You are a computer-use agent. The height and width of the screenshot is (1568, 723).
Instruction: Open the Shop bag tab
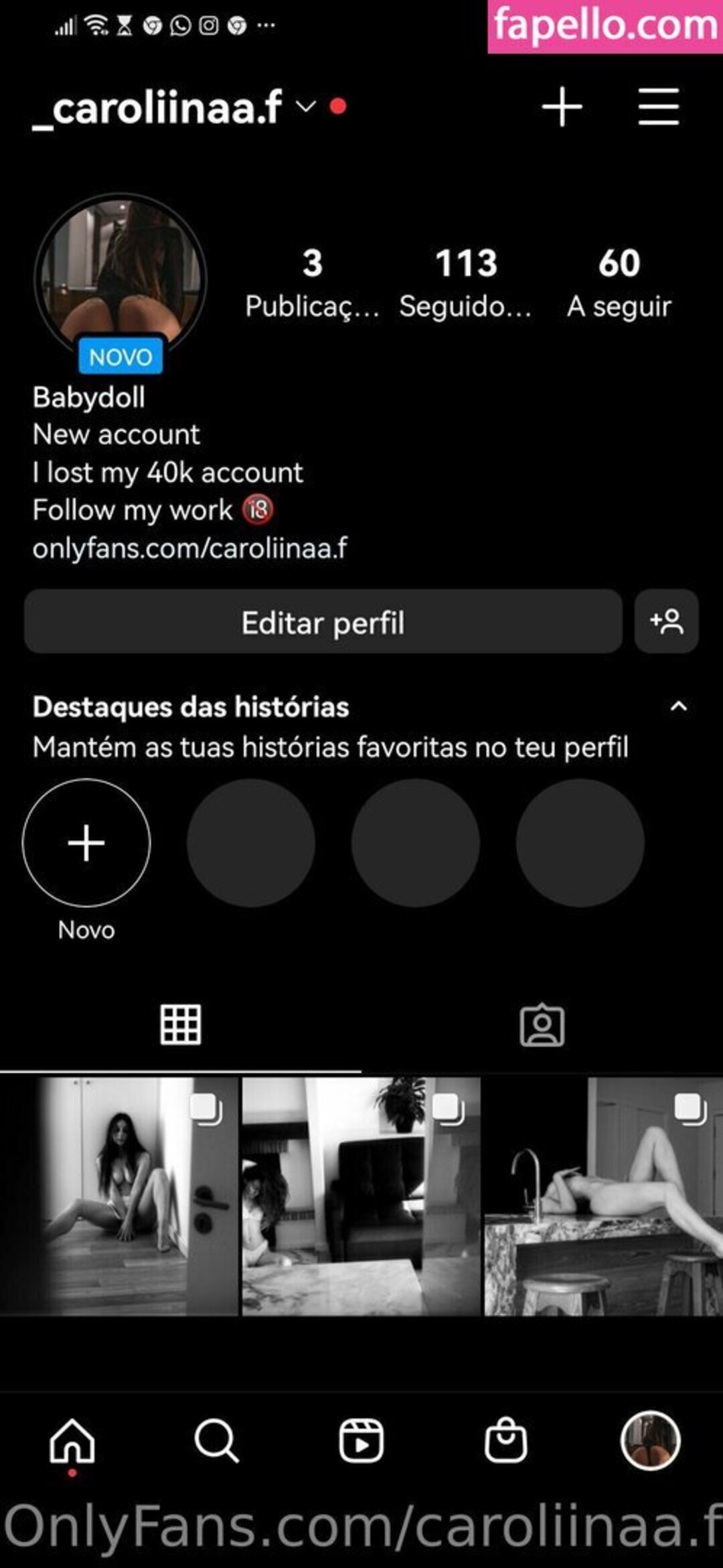pyautogui.click(x=506, y=1441)
